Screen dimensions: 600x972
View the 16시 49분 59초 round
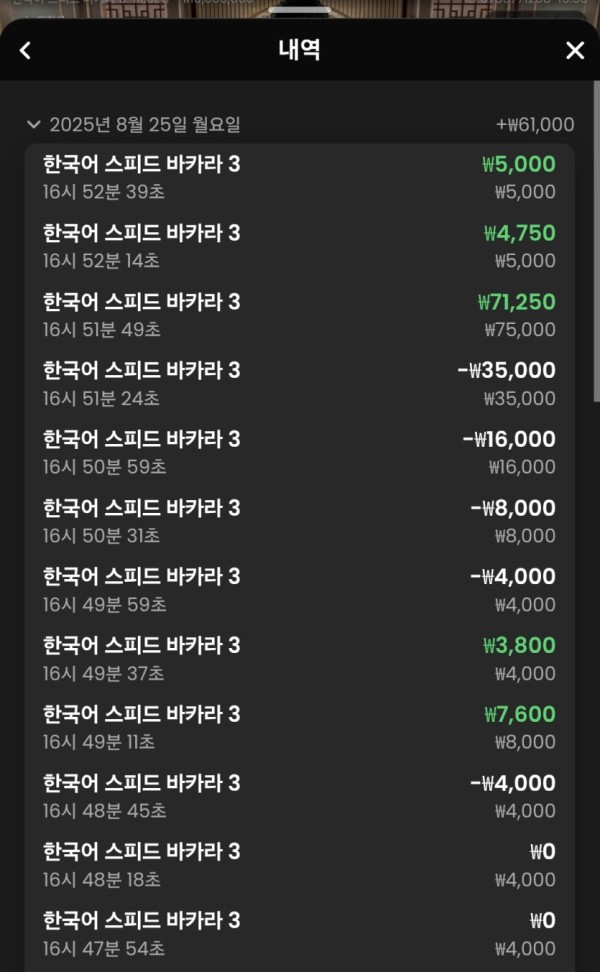[x=299, y=590]
